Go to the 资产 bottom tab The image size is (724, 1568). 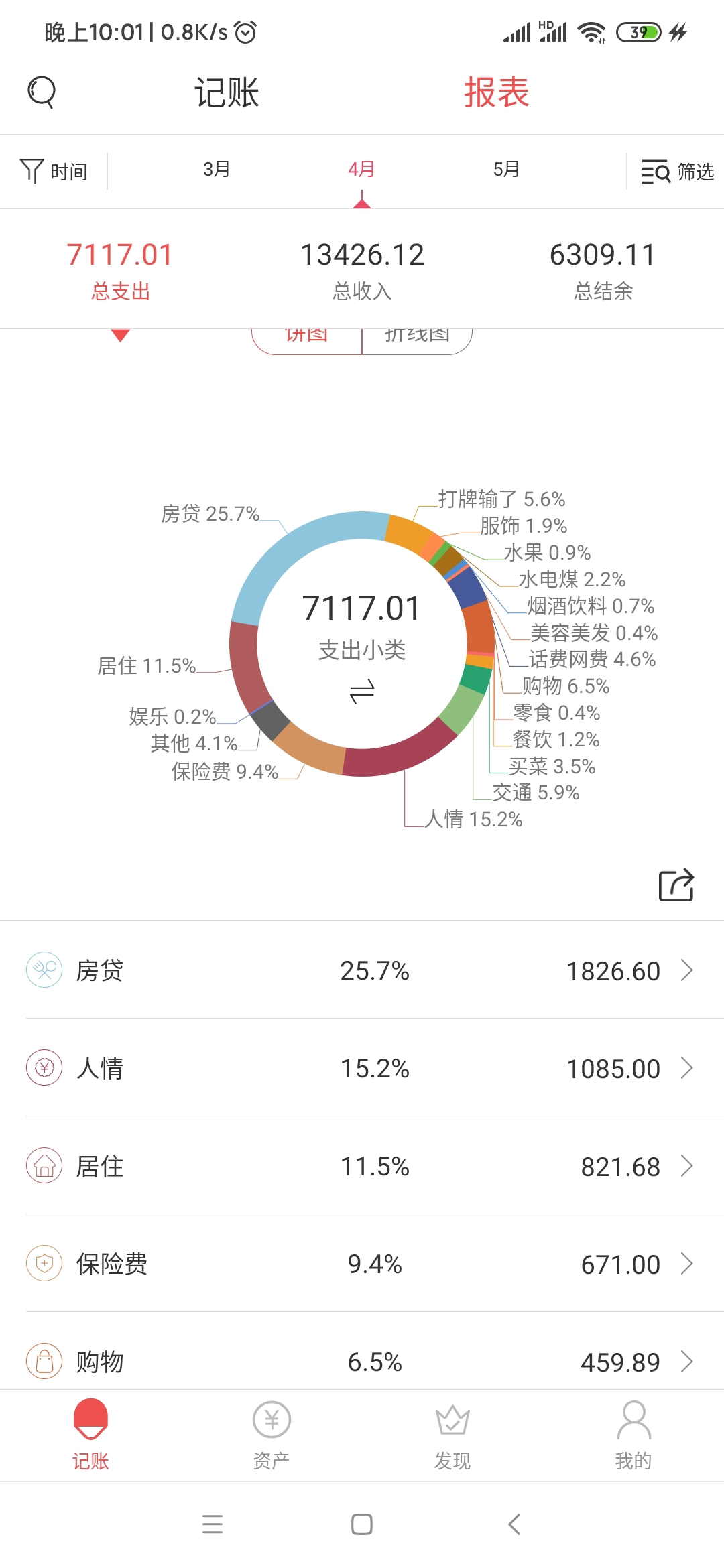[271, 1435]
